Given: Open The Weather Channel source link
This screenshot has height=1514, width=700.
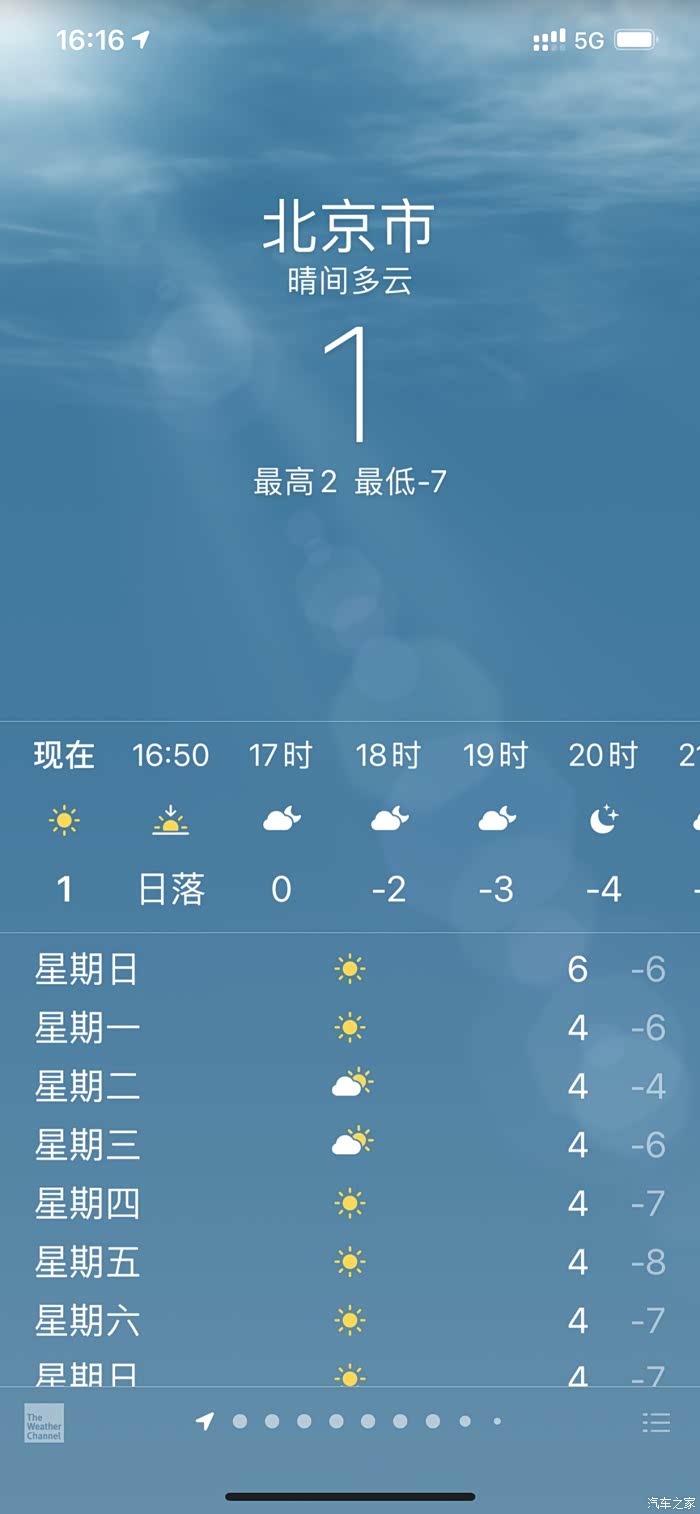Looking at the screenshot, I should coord(44,1423).
